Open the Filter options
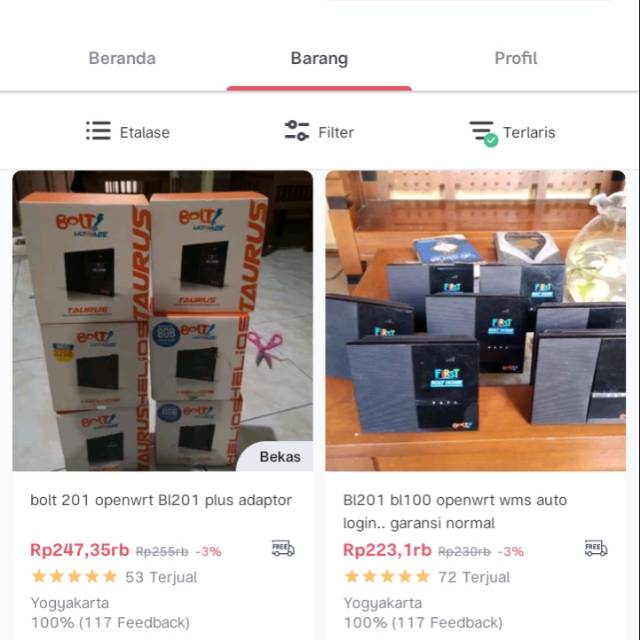 pos(320,132)
